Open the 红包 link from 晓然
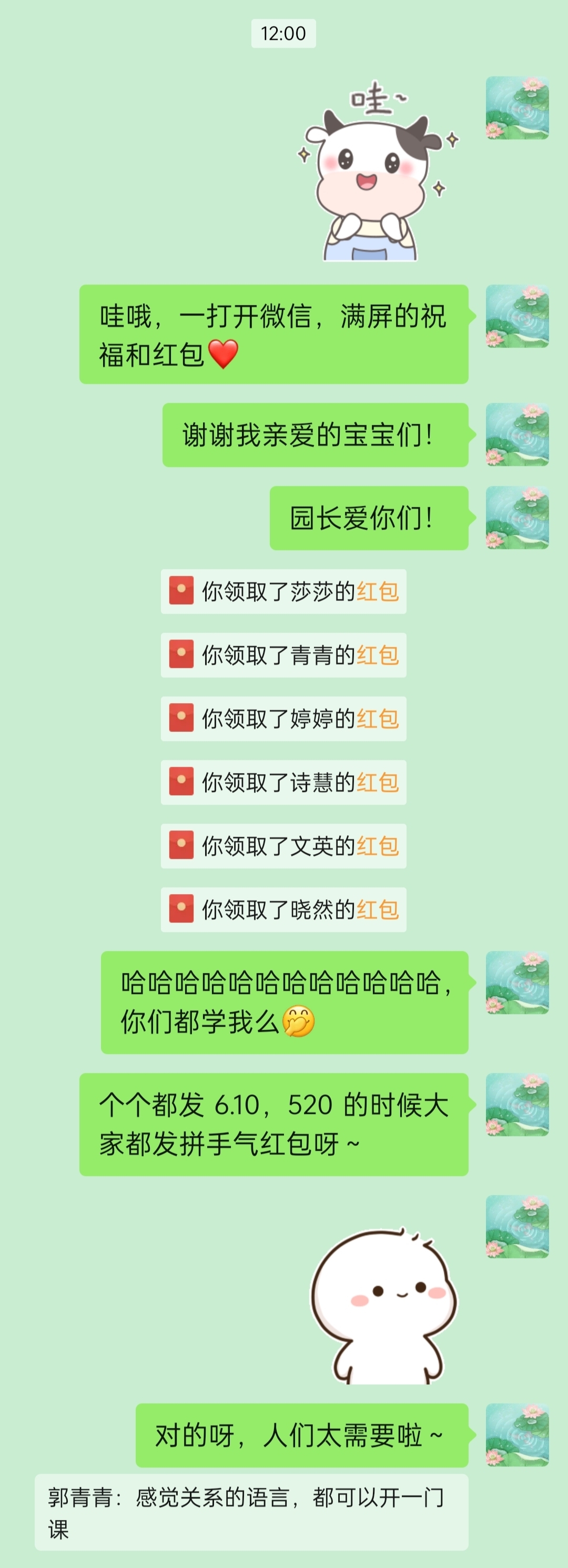Image resolution: width=568 pixels, height=1568 pixels. click(378, 910)
